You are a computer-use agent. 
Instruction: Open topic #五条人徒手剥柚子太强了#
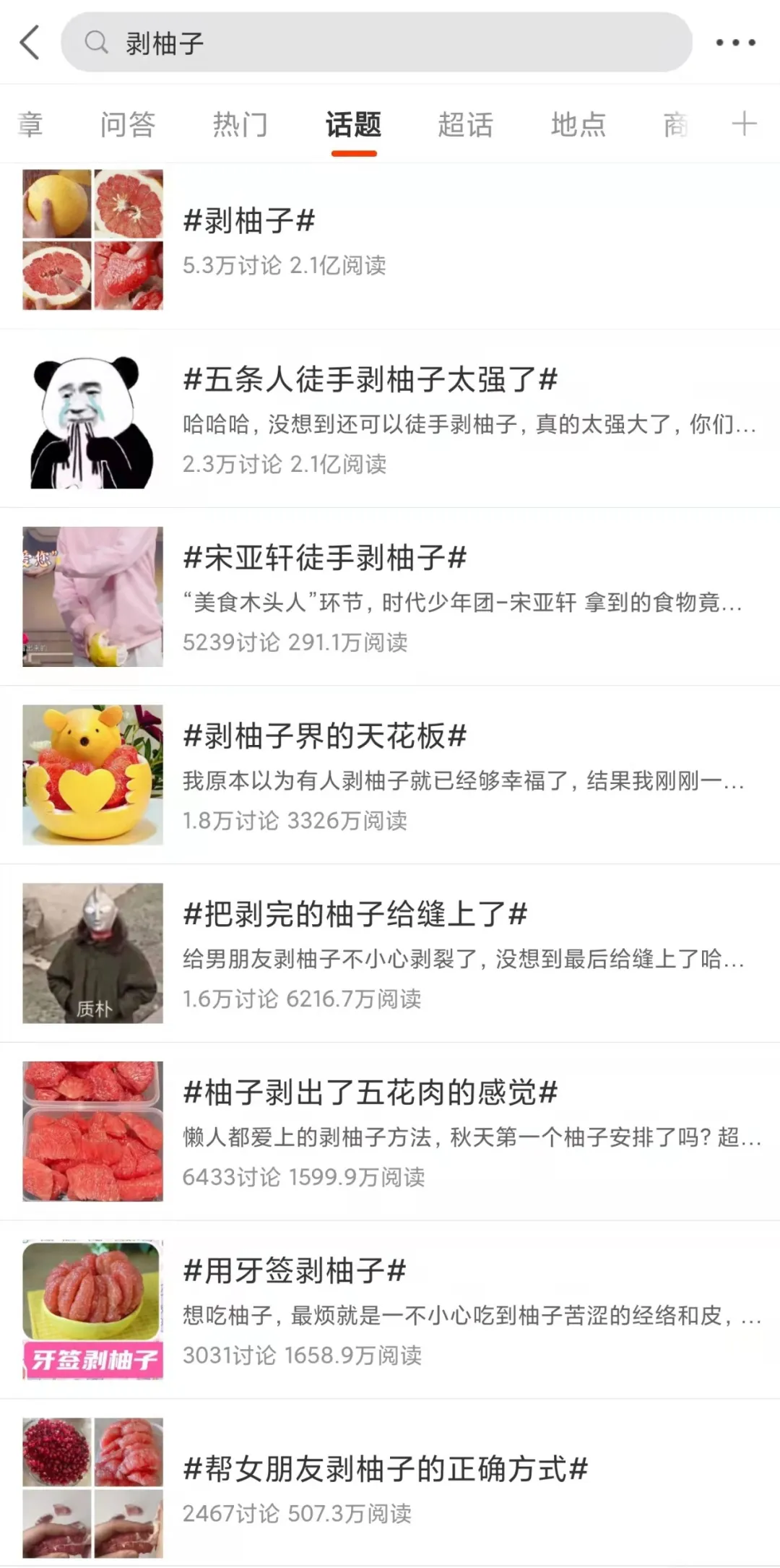[x=370, y=379]
